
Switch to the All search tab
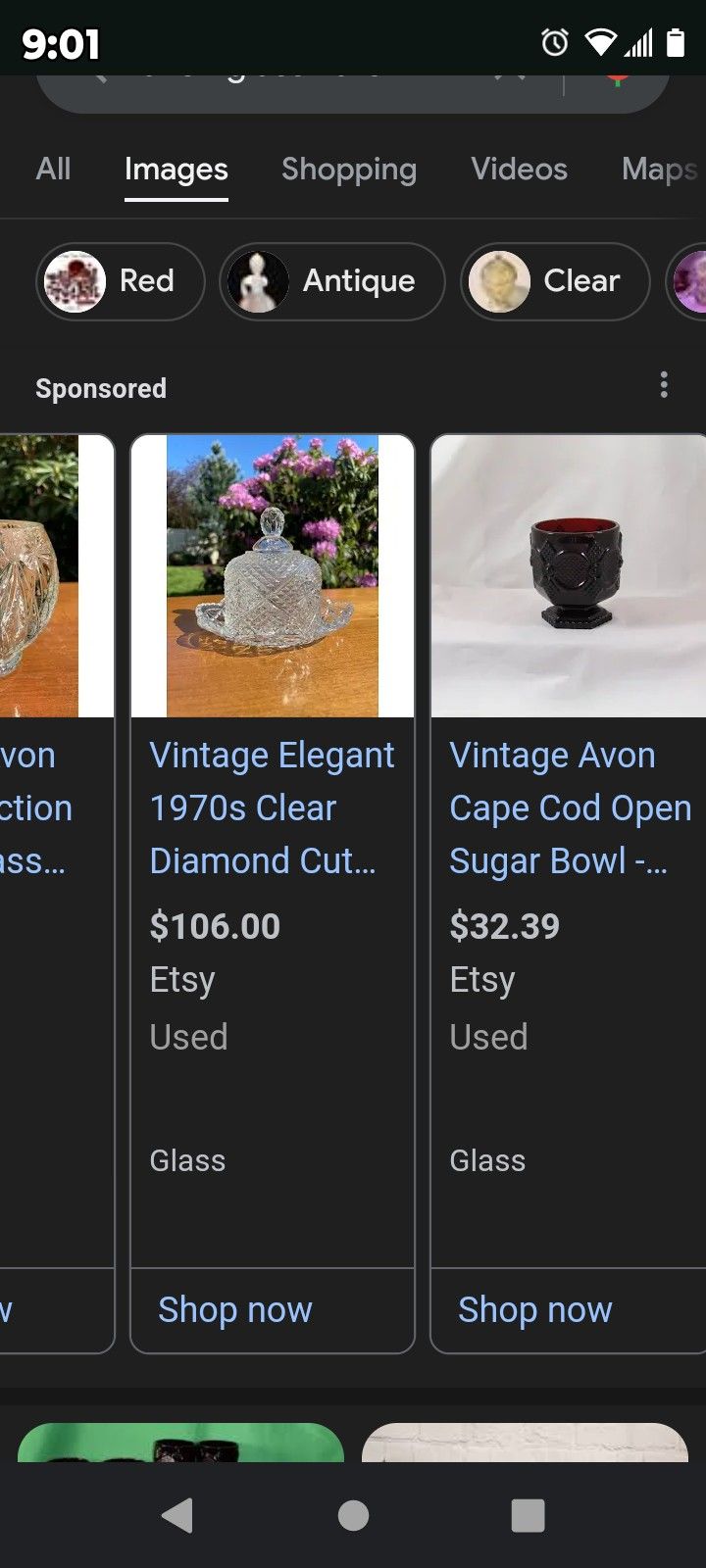click(53, 169)
